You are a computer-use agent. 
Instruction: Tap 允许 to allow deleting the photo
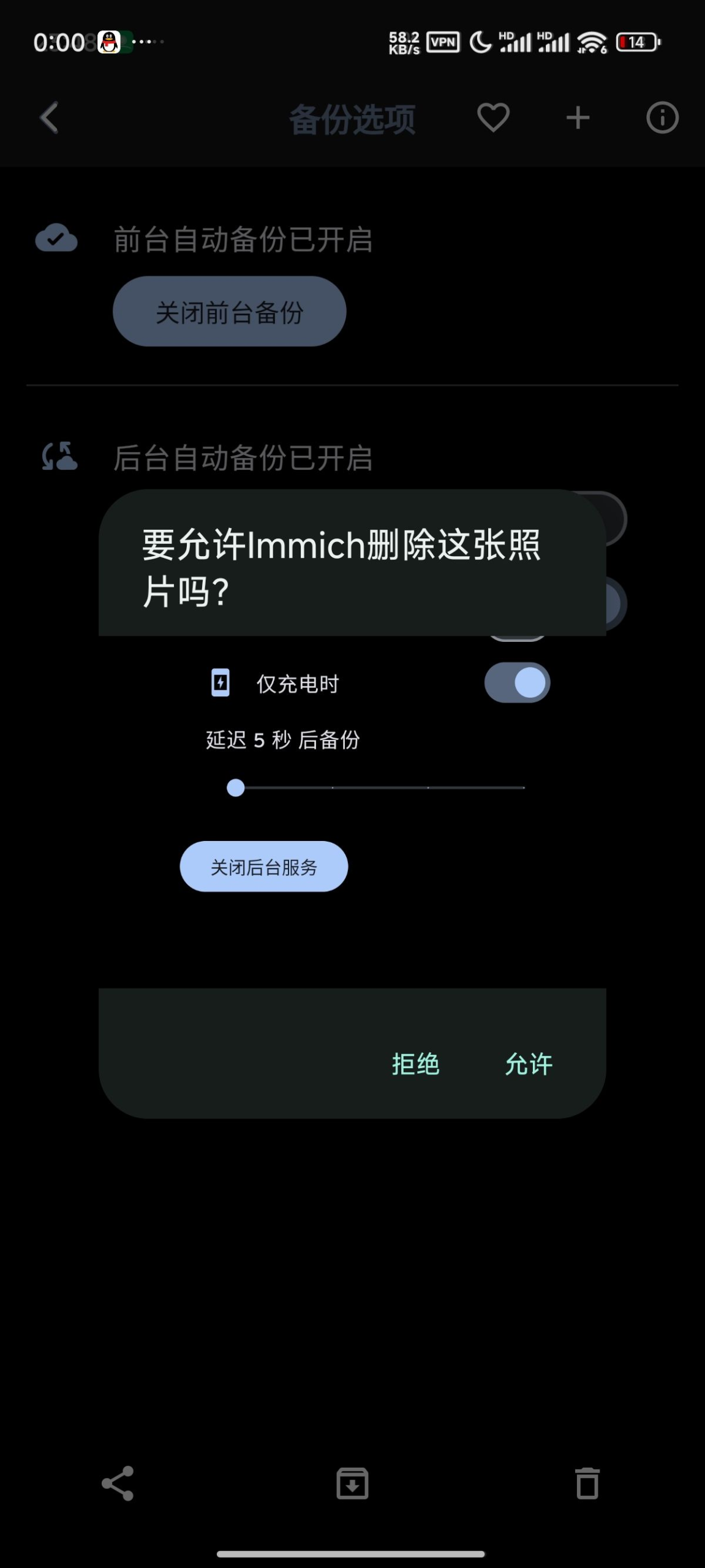click(528, 1065)
